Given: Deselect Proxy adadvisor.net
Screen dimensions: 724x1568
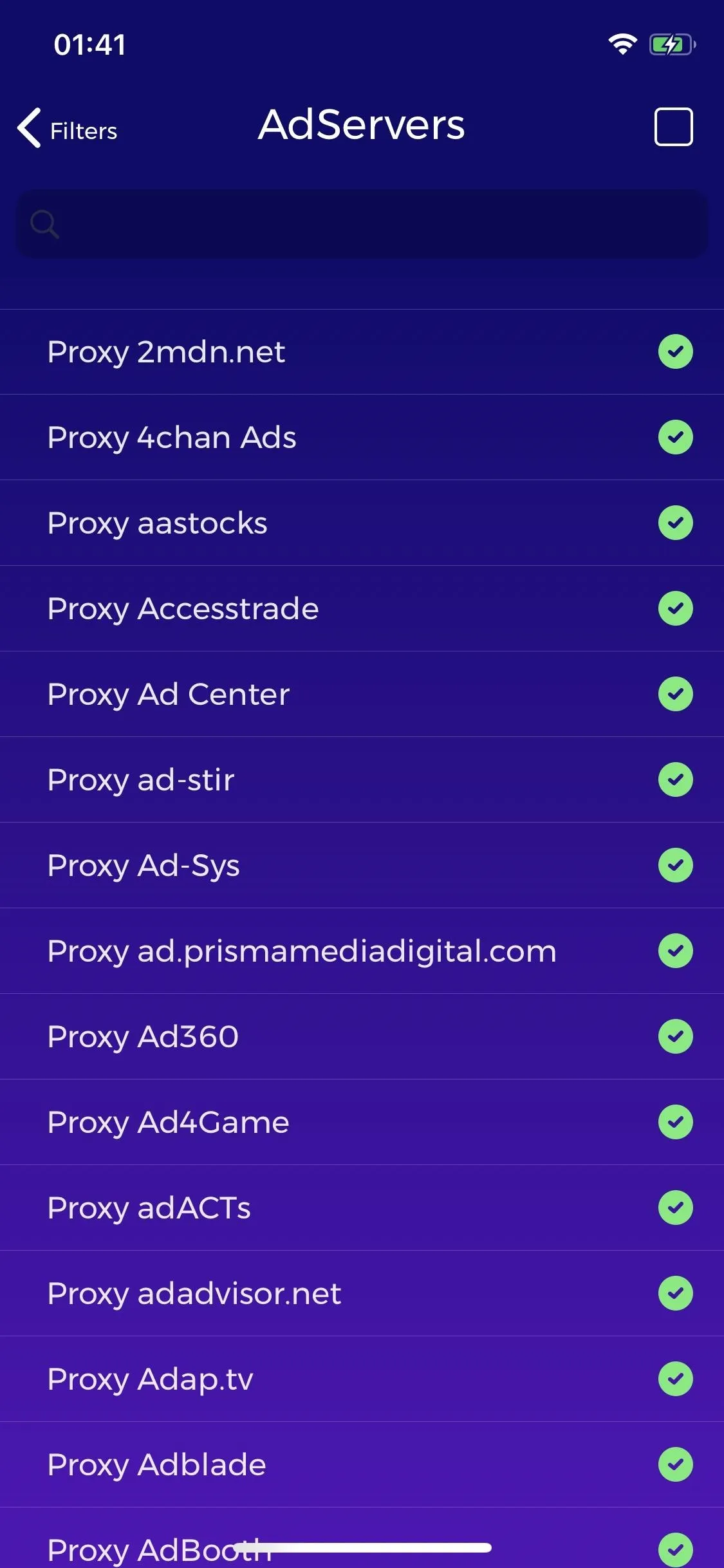Looking at the screenshot, I should [x=675, y=1293].
